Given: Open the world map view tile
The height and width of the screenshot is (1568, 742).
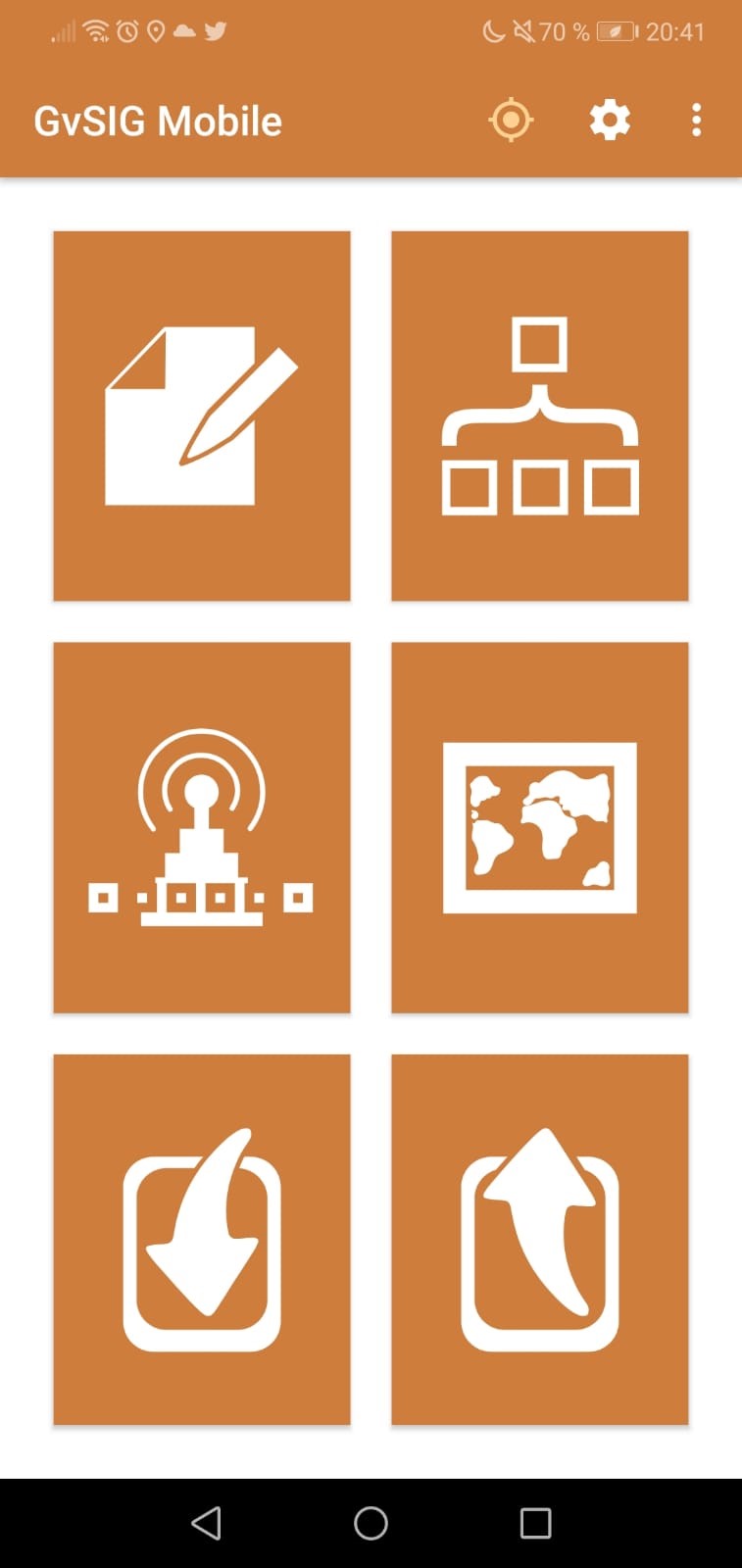Looking at the screenshot, I should point(540,827).
